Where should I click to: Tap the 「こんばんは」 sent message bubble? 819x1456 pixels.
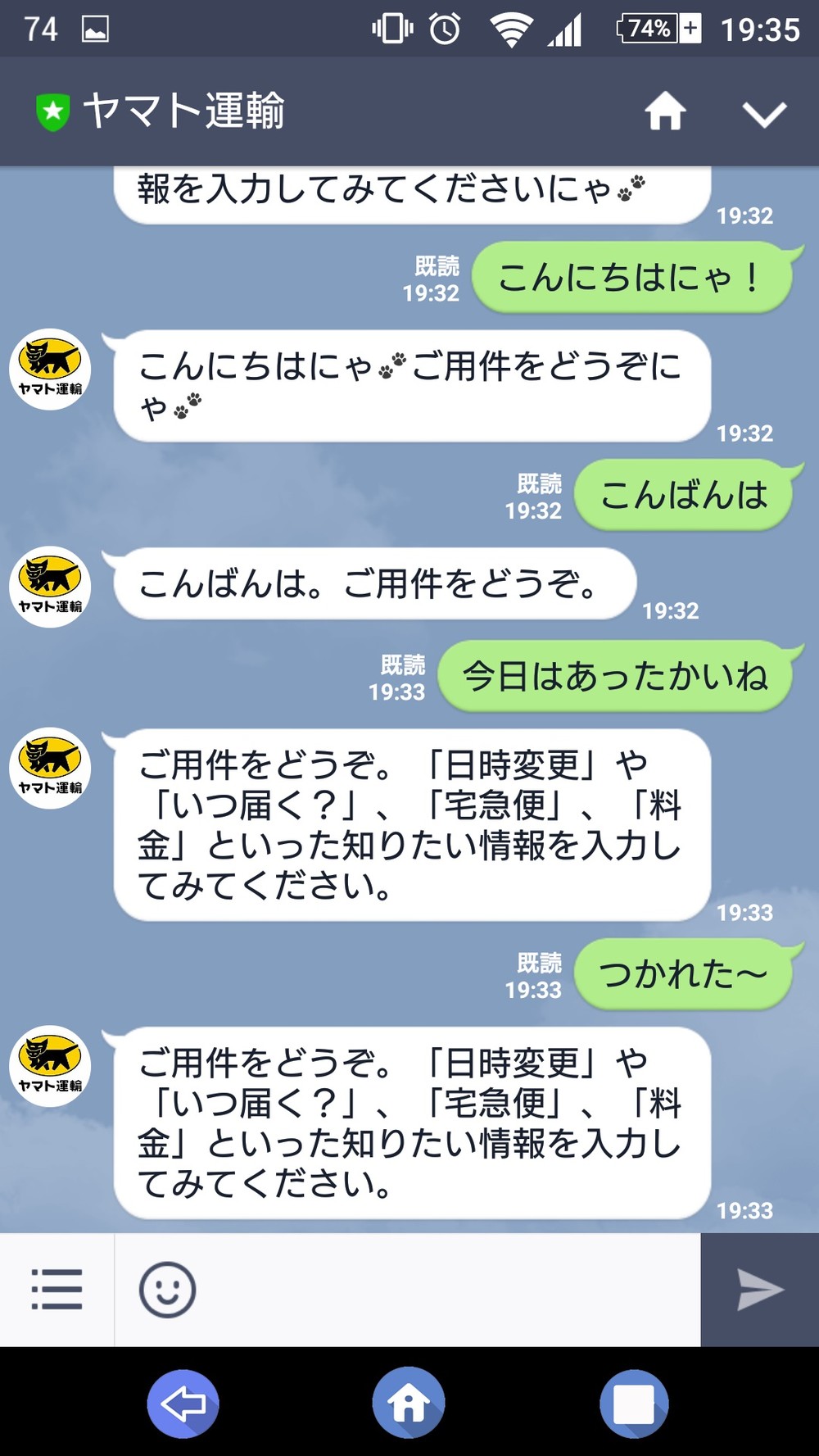click(685, 494)
